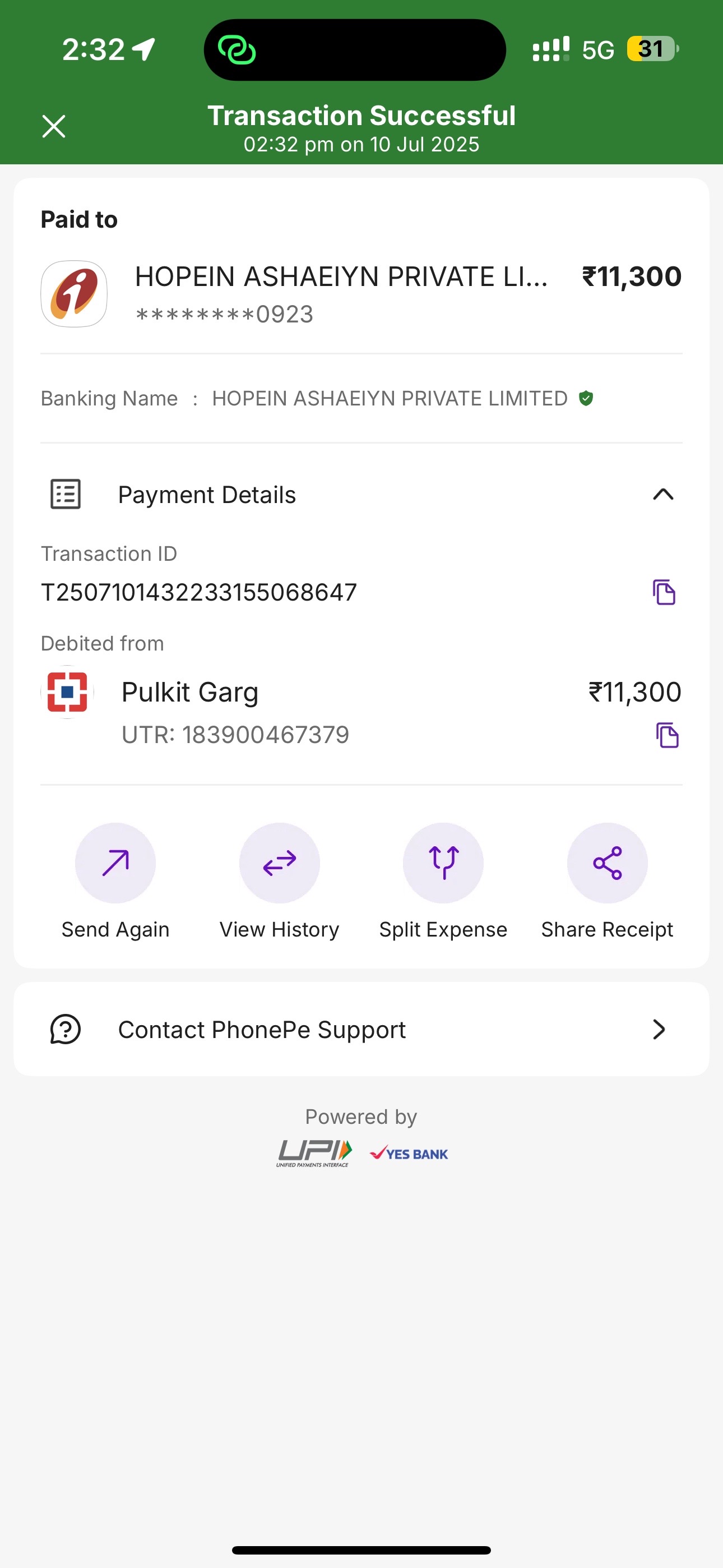Viewport: 723px width, 1568px height.
Task: Copy the UTR number
Action: [x=667, y=735]
